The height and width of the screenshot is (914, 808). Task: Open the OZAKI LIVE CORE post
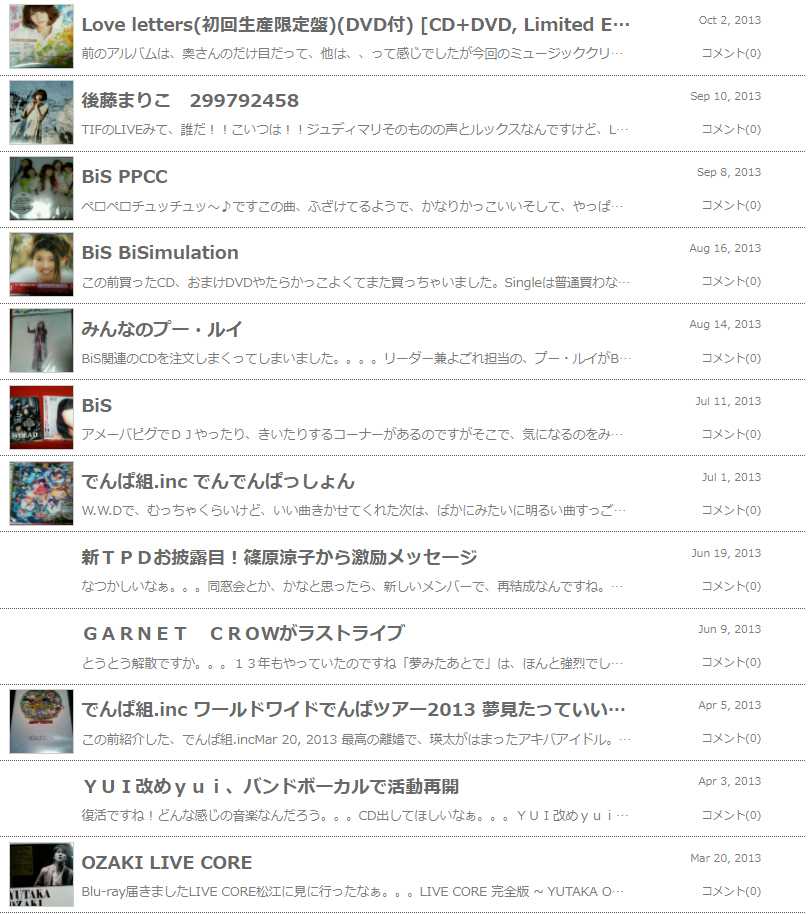[x=167, y=862]
